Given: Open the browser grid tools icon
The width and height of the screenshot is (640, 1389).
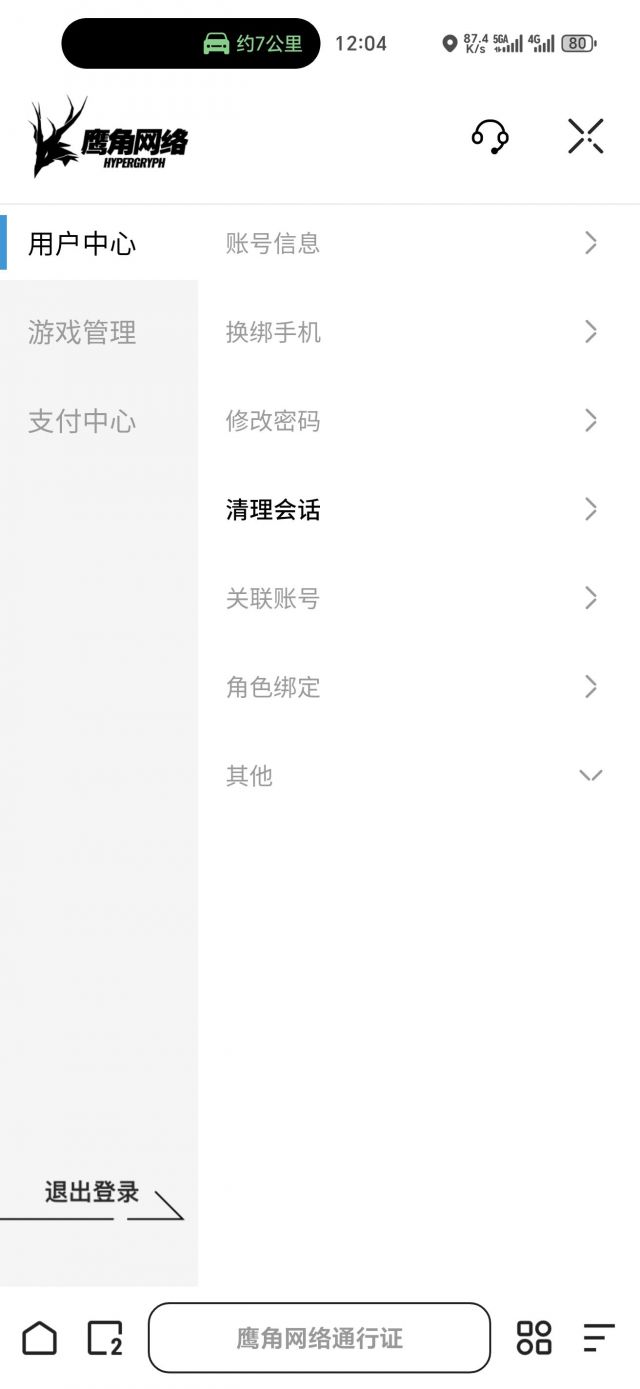Looking at the screenshot, I should pos(534,1338).
